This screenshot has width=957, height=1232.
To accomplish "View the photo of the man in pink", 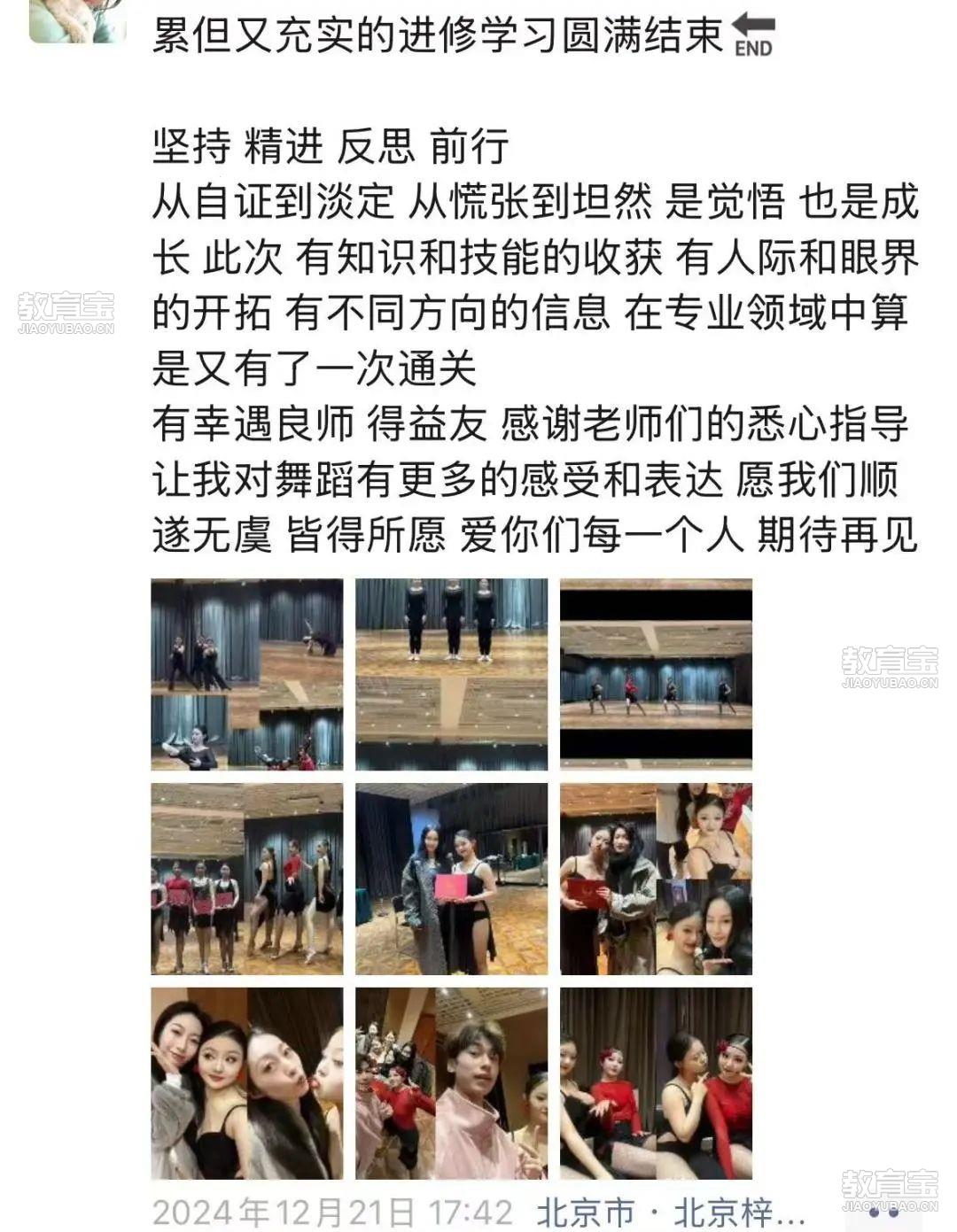I will 452,1083.
